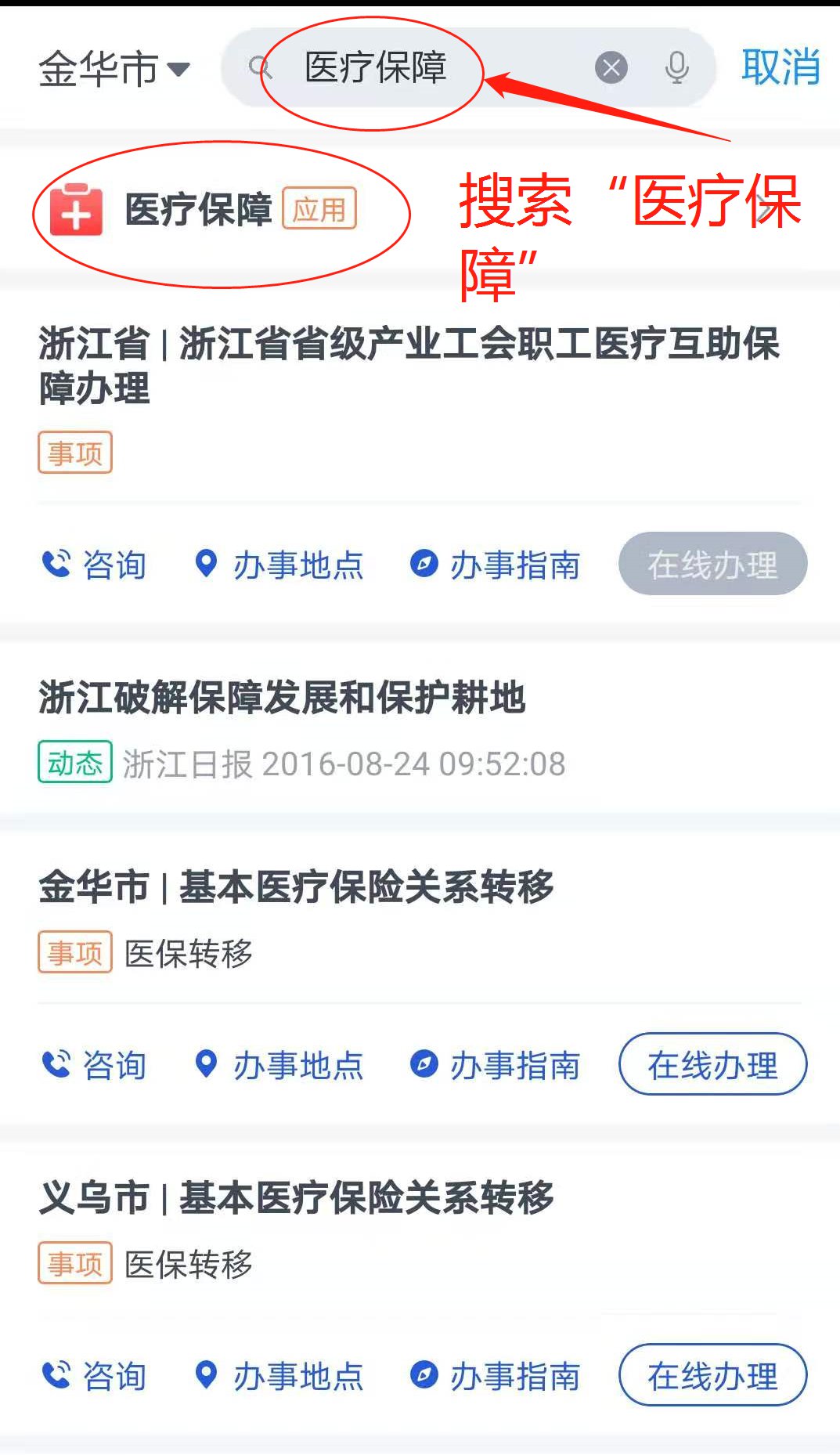Screen dimensions: 840x1455
Task: Tap 咨询 under the 义乌市 result
Action: pos(94,1376)
